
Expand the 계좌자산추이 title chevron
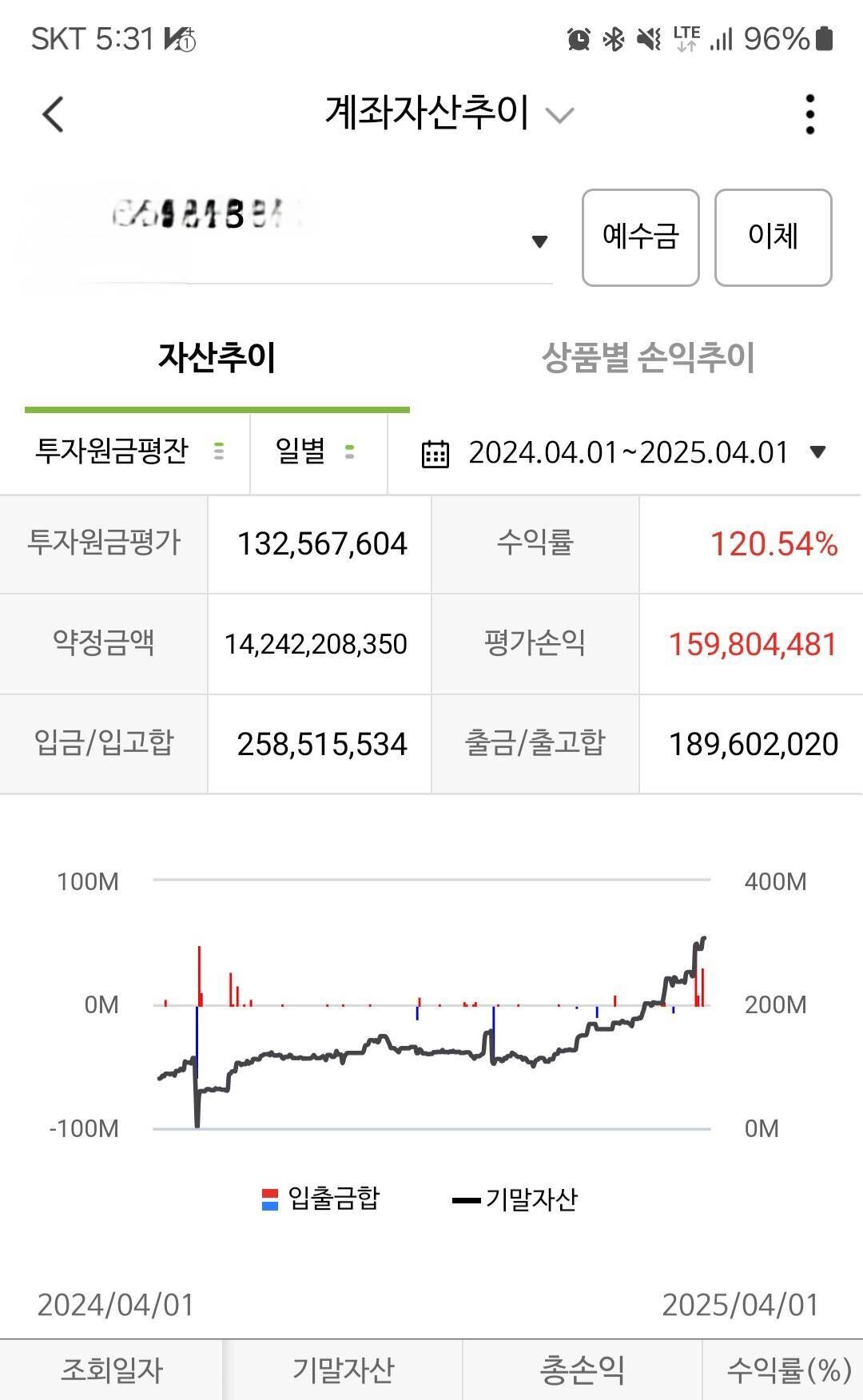(558, 113)
